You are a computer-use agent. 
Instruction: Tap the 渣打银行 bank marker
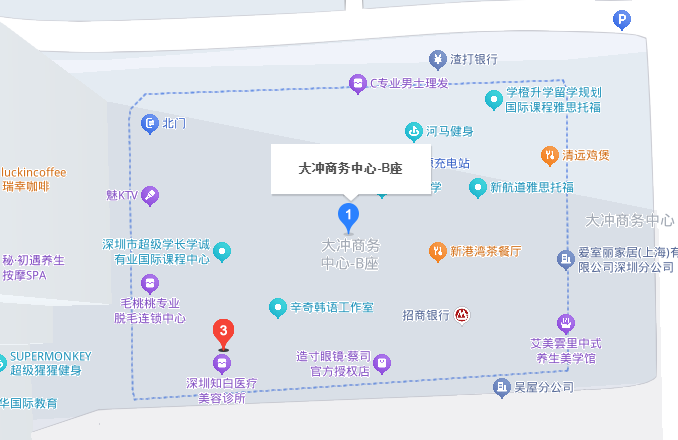coord(437,59)
